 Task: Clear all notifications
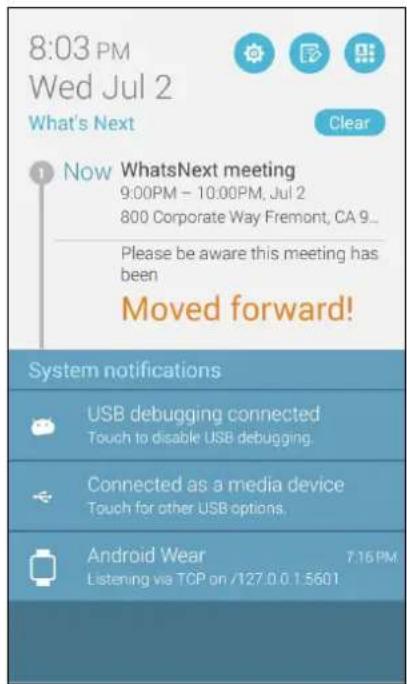click(349, 123)
